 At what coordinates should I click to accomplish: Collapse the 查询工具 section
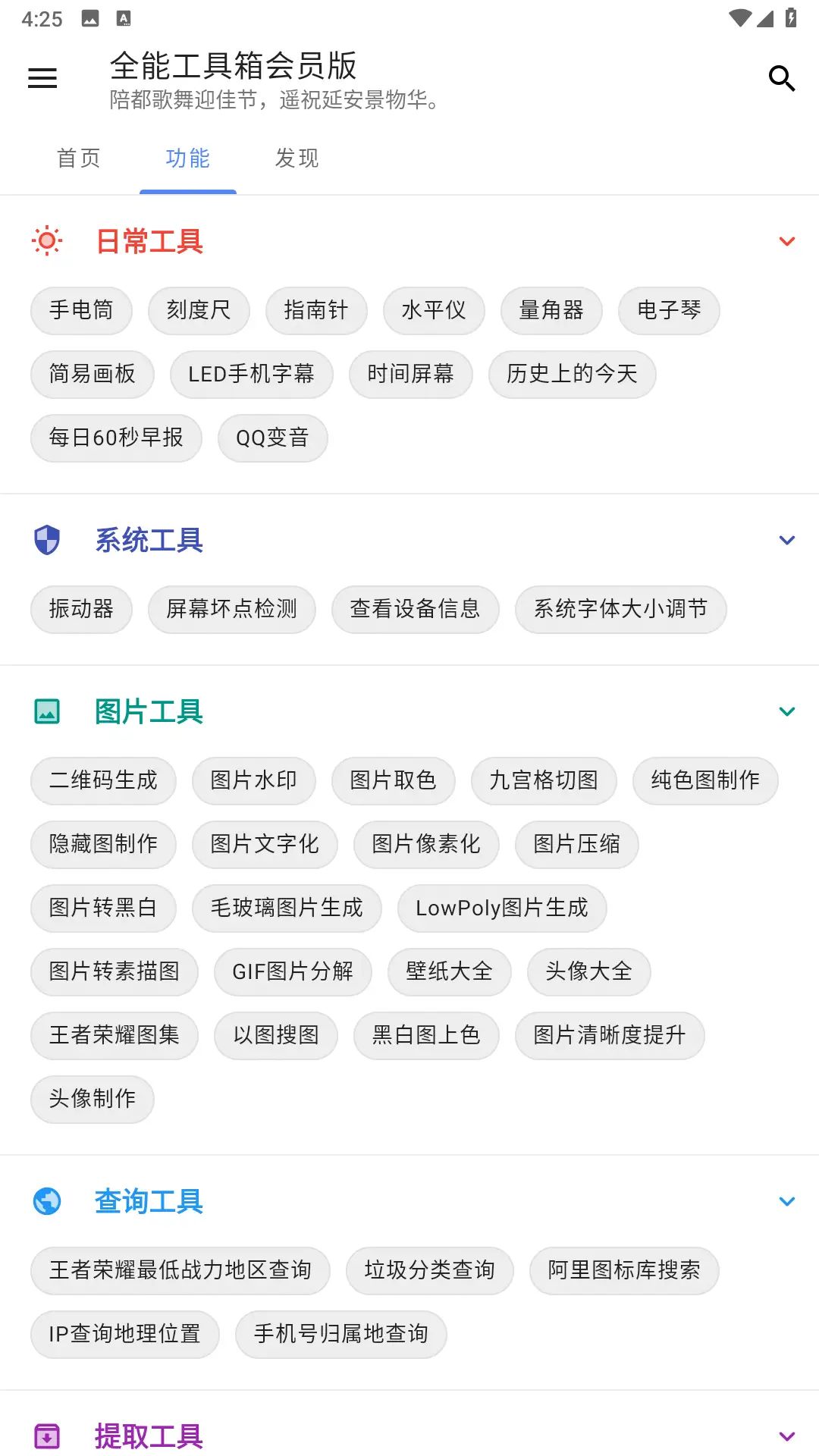[785, 1200]
